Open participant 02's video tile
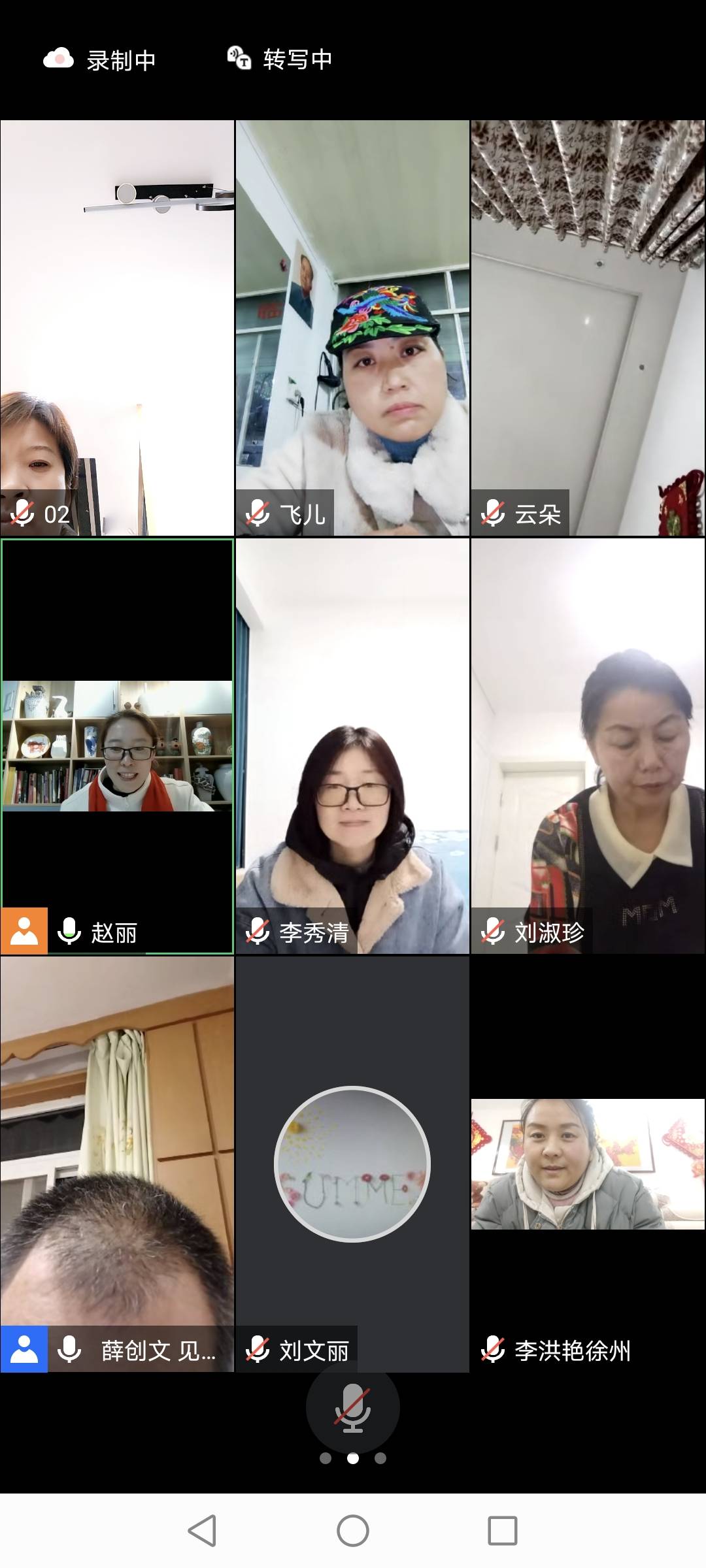Screen dimensions: 706x1568 [117, 327]
